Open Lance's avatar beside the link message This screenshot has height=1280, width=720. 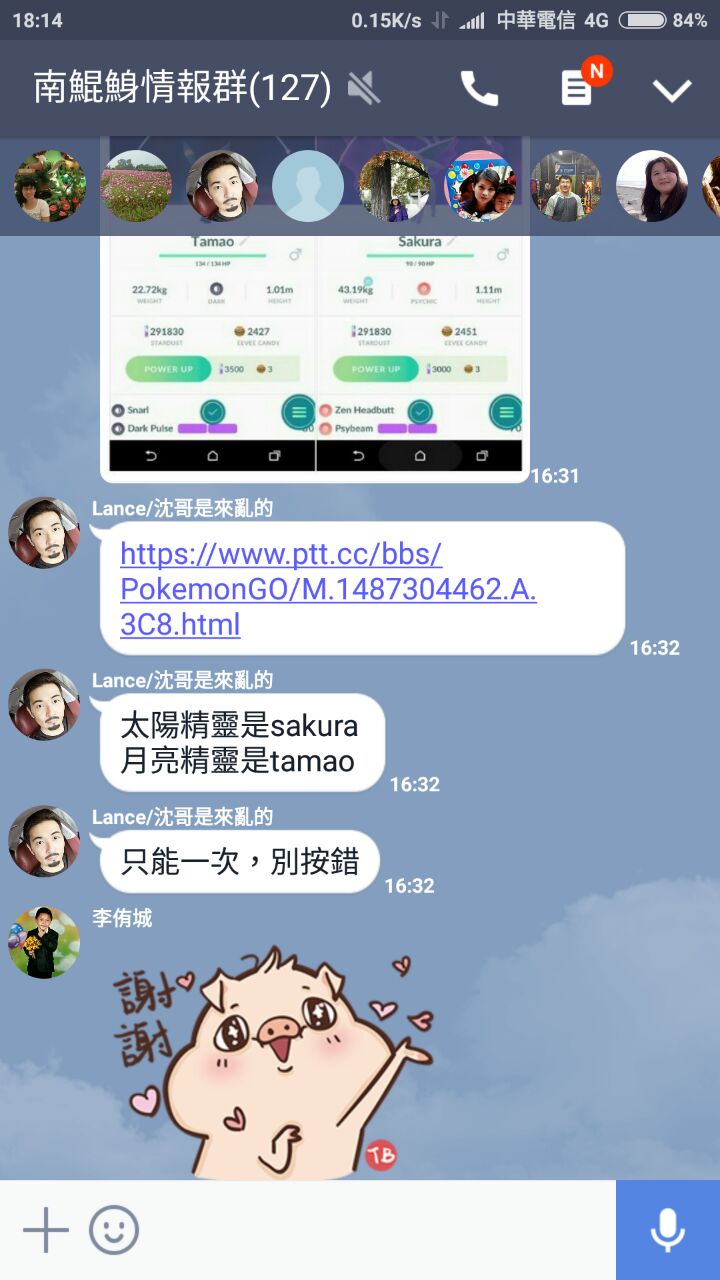[x=44, y=533]
